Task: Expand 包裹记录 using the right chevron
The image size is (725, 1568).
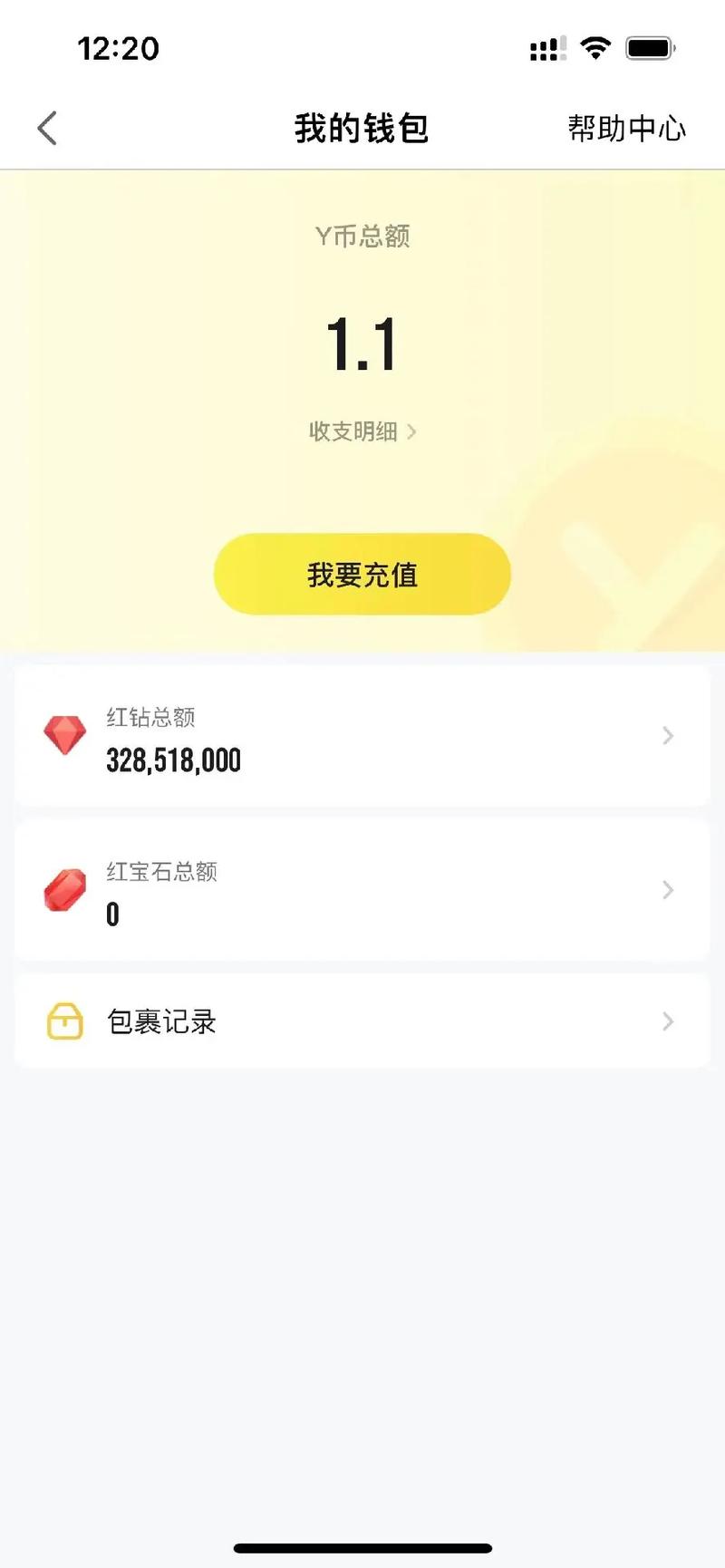Action: point(668,1021)
